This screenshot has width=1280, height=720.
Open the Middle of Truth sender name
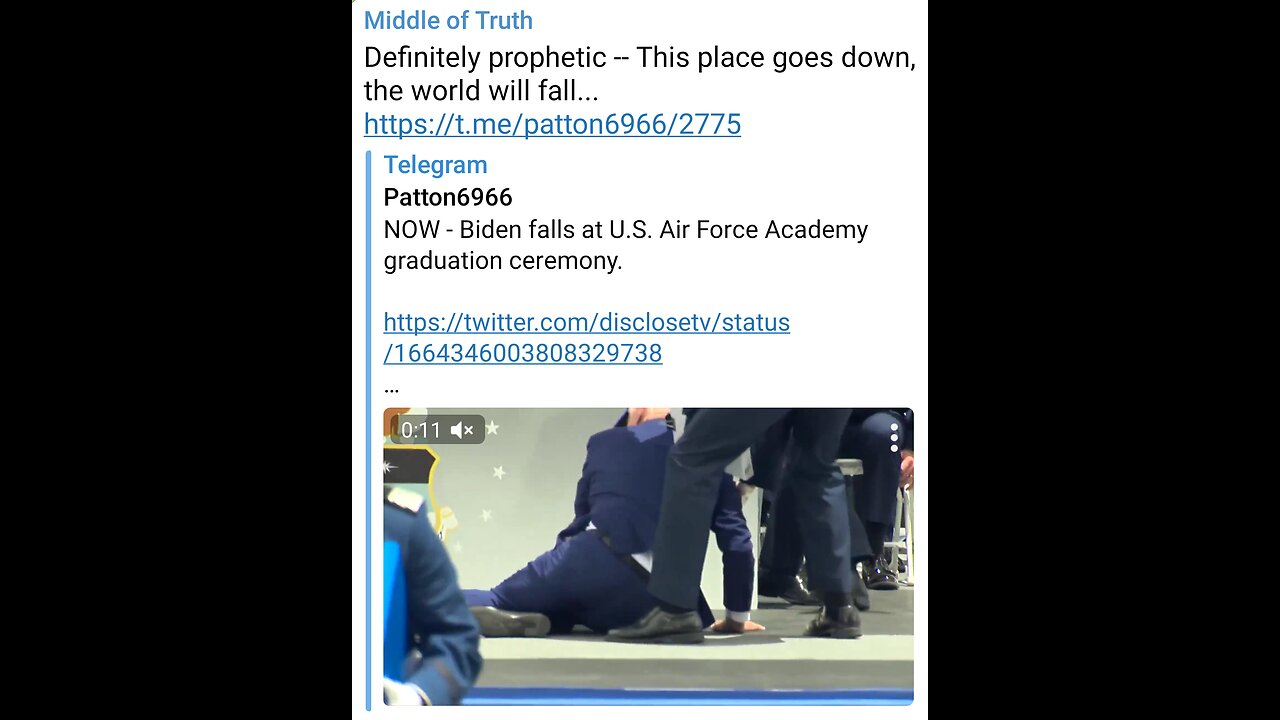(448, 20)
